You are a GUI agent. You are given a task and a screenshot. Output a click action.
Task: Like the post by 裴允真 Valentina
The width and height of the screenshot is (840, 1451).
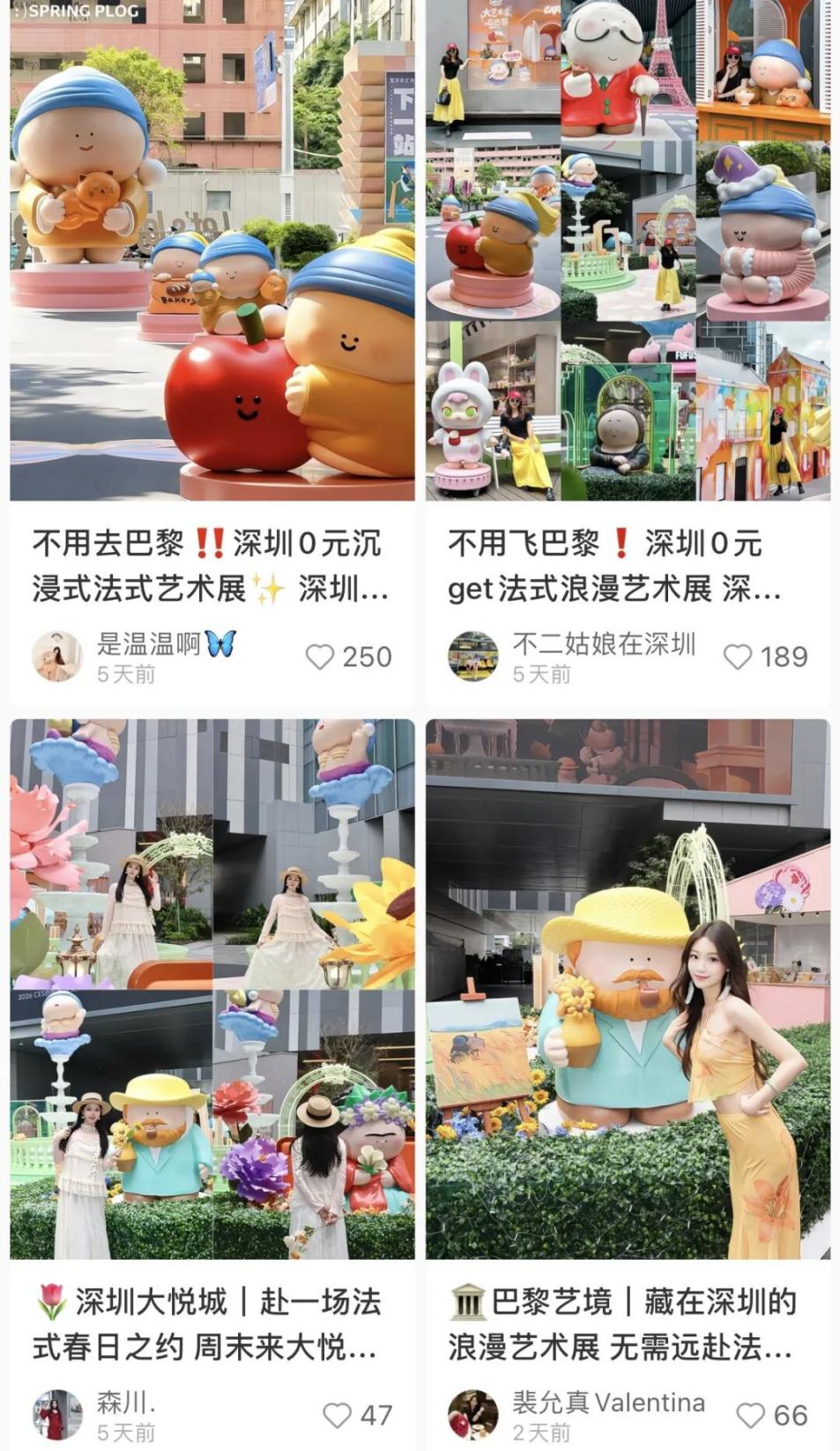pyautogui.click(x=750, y=1415)
